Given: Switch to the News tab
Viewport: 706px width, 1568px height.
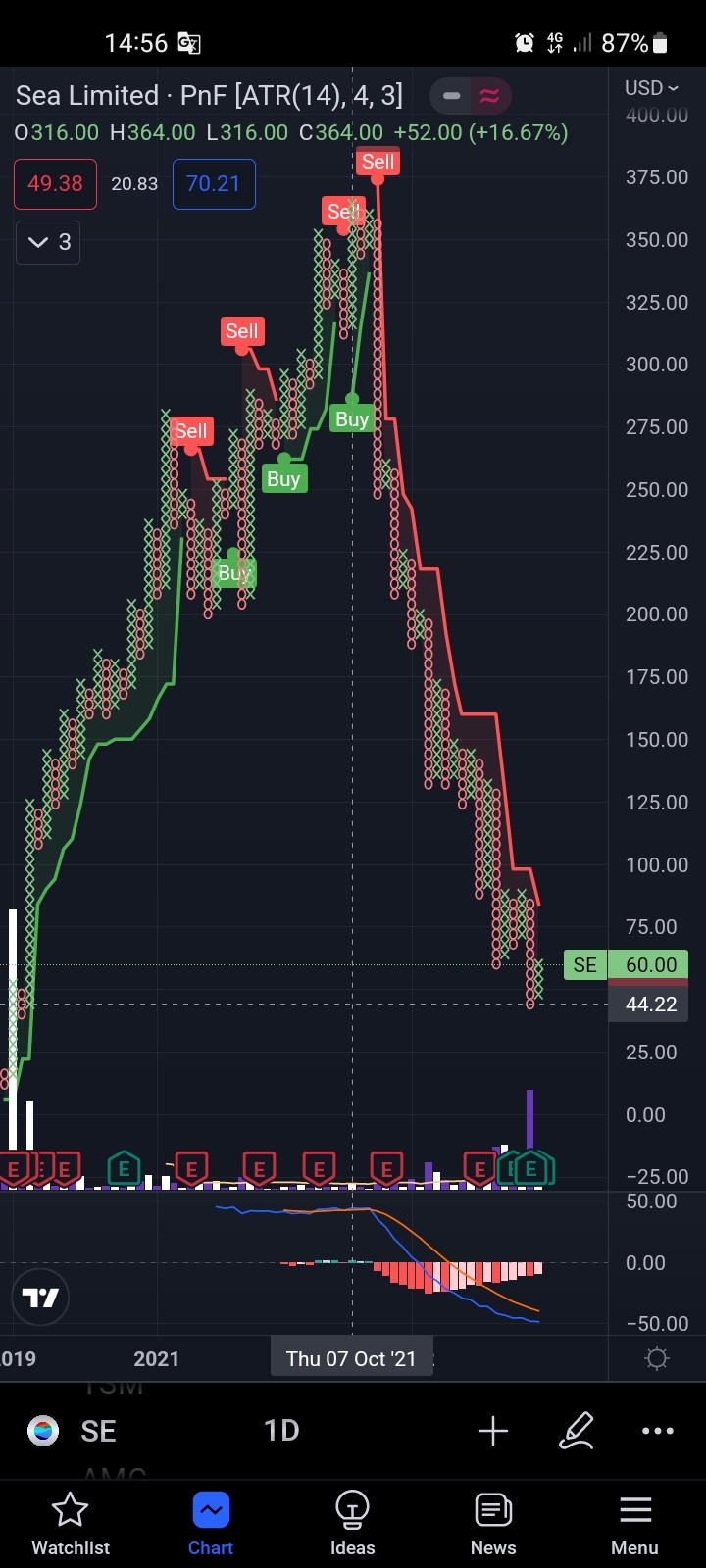Looking at the screenshot, I should point(493,1524).
